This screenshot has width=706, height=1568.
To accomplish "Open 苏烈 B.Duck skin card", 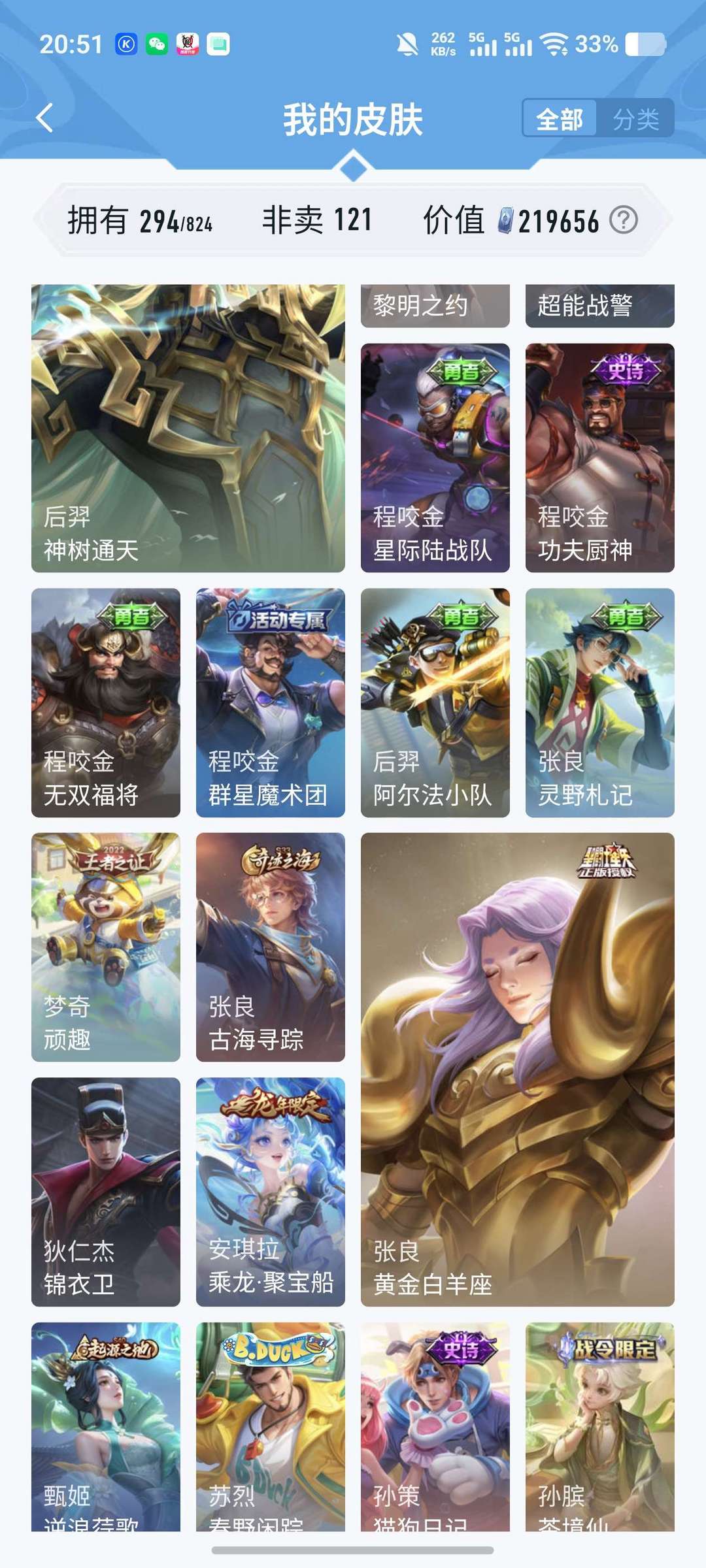I will click(x=271, y=1427).
